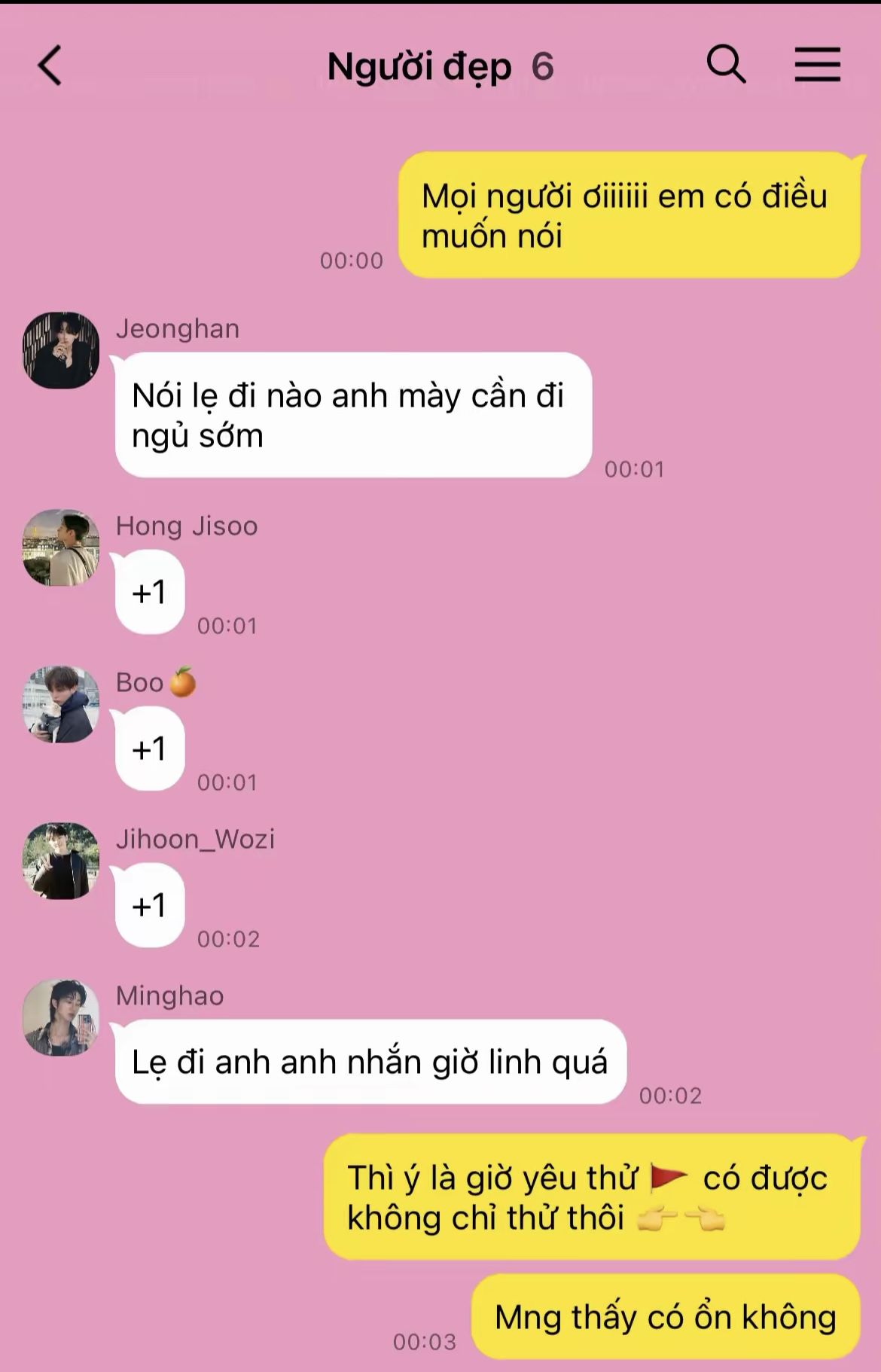View Minghao's profile avatar

tap(61, 1017)
